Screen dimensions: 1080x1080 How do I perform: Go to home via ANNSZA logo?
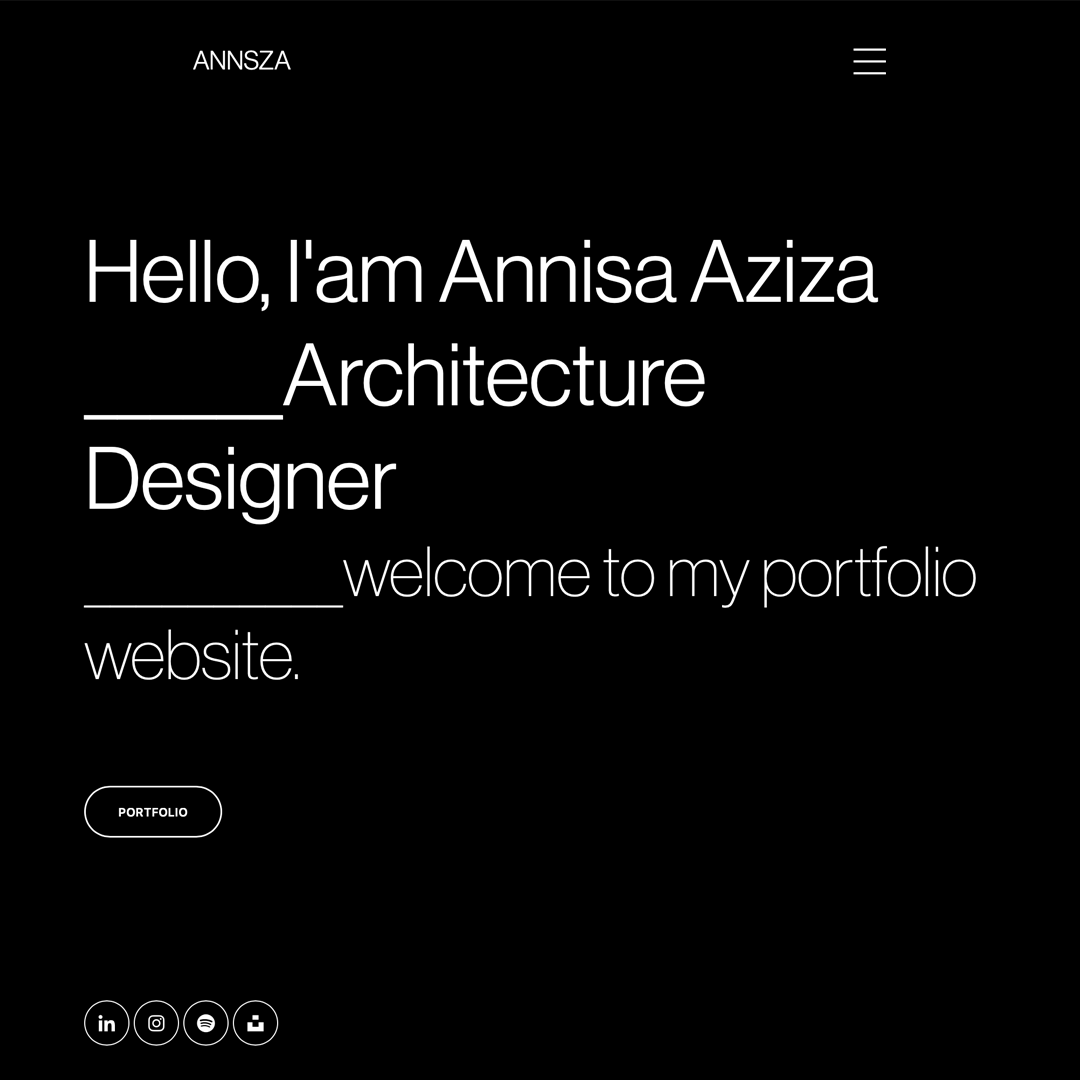pos(241,61)
